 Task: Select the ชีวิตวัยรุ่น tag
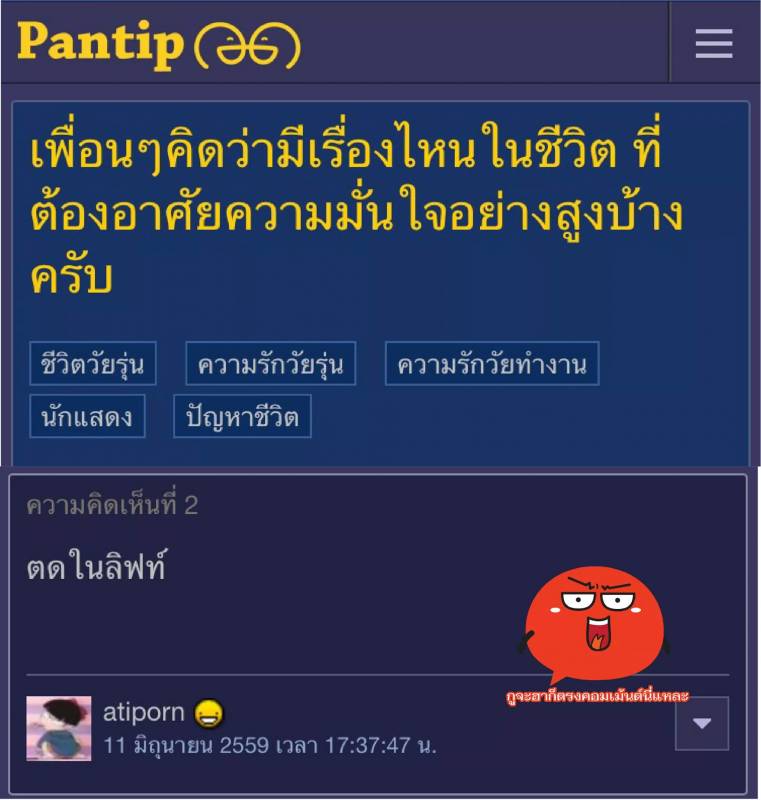[x=92, y=364]
